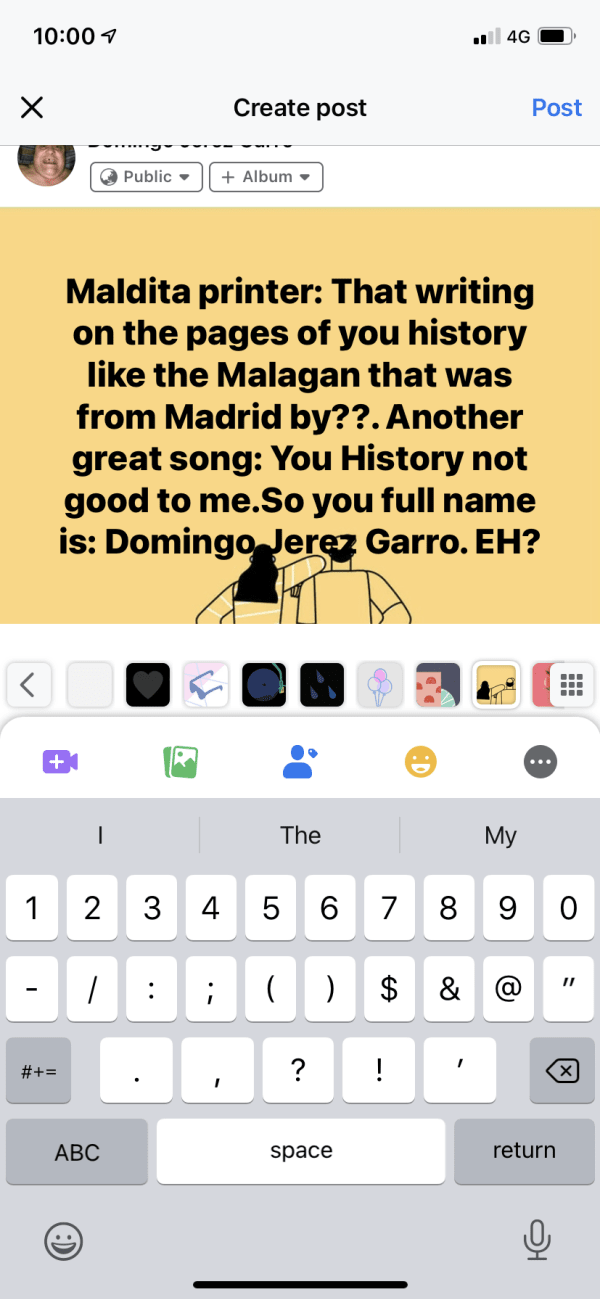Image resolution: width=600 pixels, height=1299 pixels.
Task: Hit the backspace key
Action: (x=562, y=1071)
